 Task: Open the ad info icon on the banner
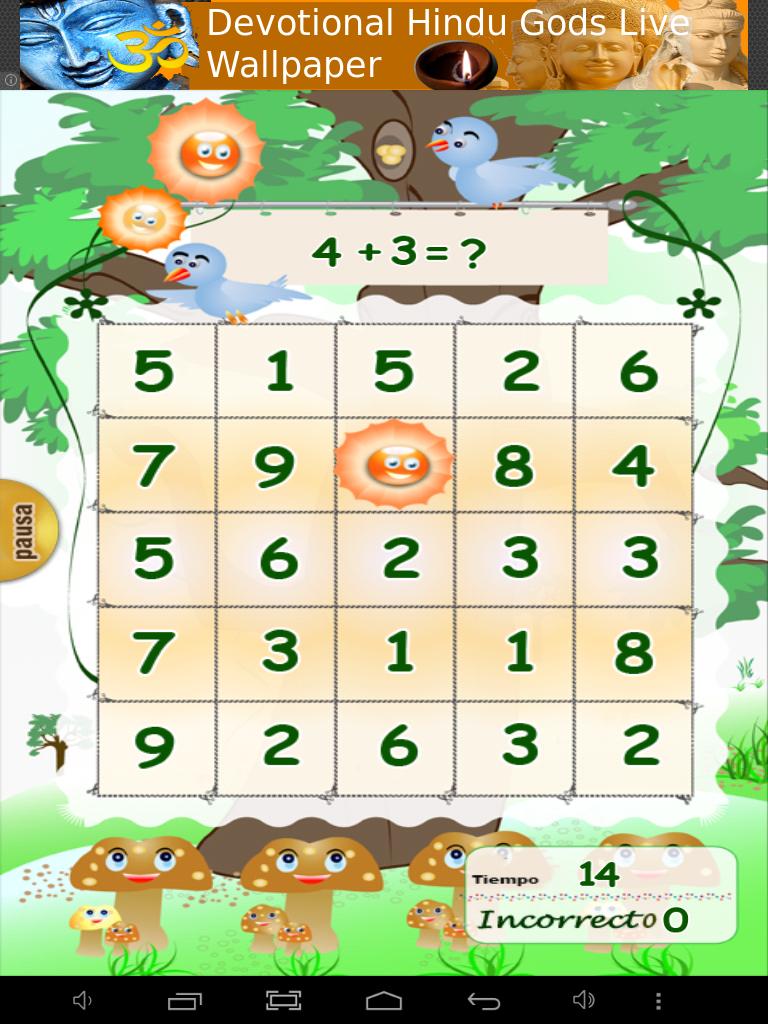click(10, 80)
